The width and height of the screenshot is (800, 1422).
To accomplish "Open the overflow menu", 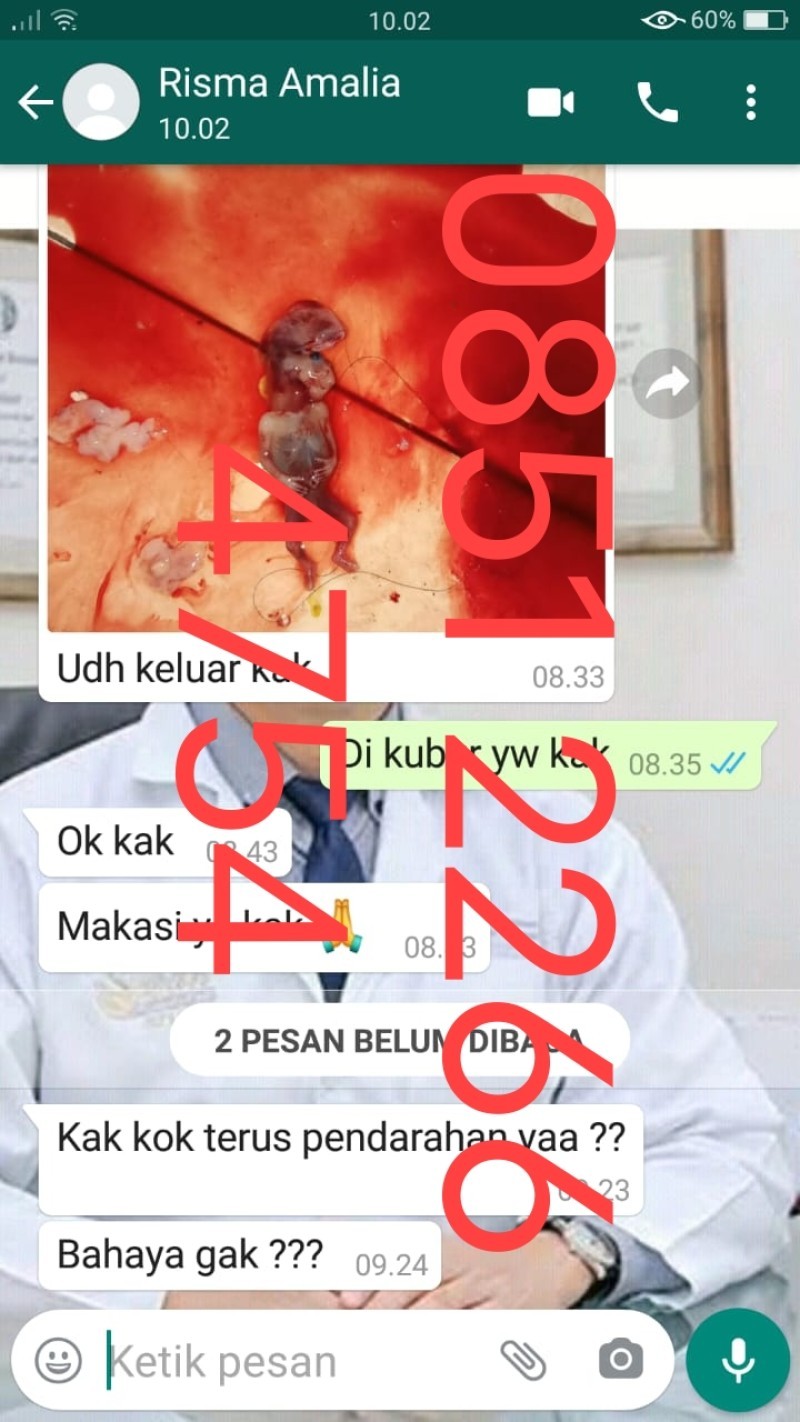I will point(751,102).
